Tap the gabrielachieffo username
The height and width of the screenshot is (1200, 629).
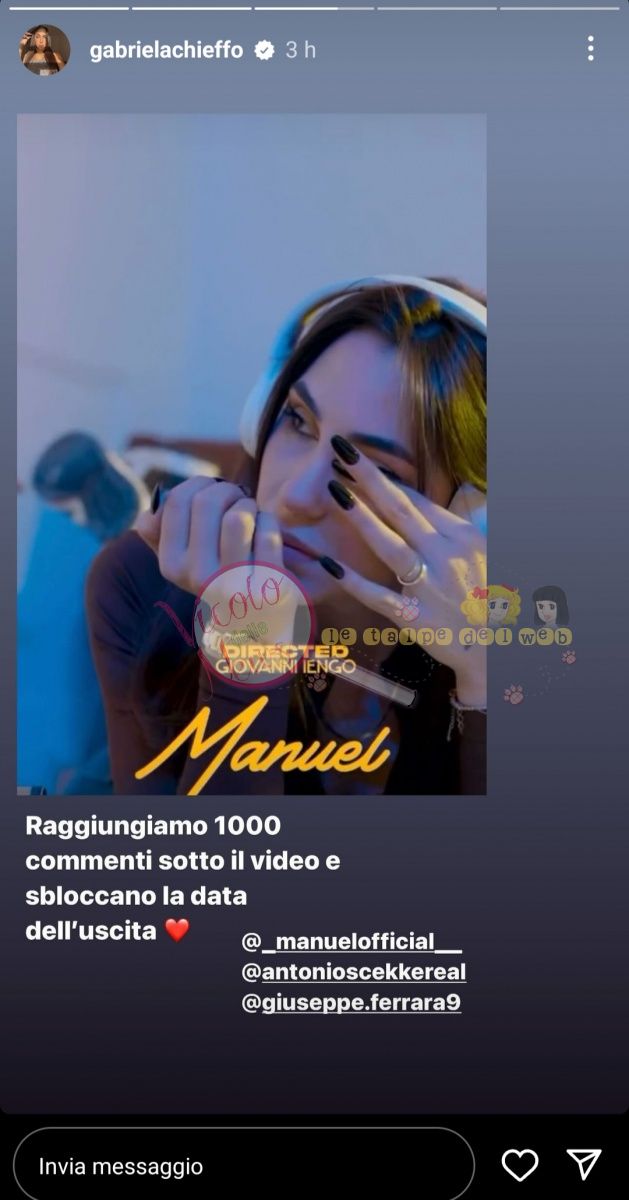tap(166, 50)
